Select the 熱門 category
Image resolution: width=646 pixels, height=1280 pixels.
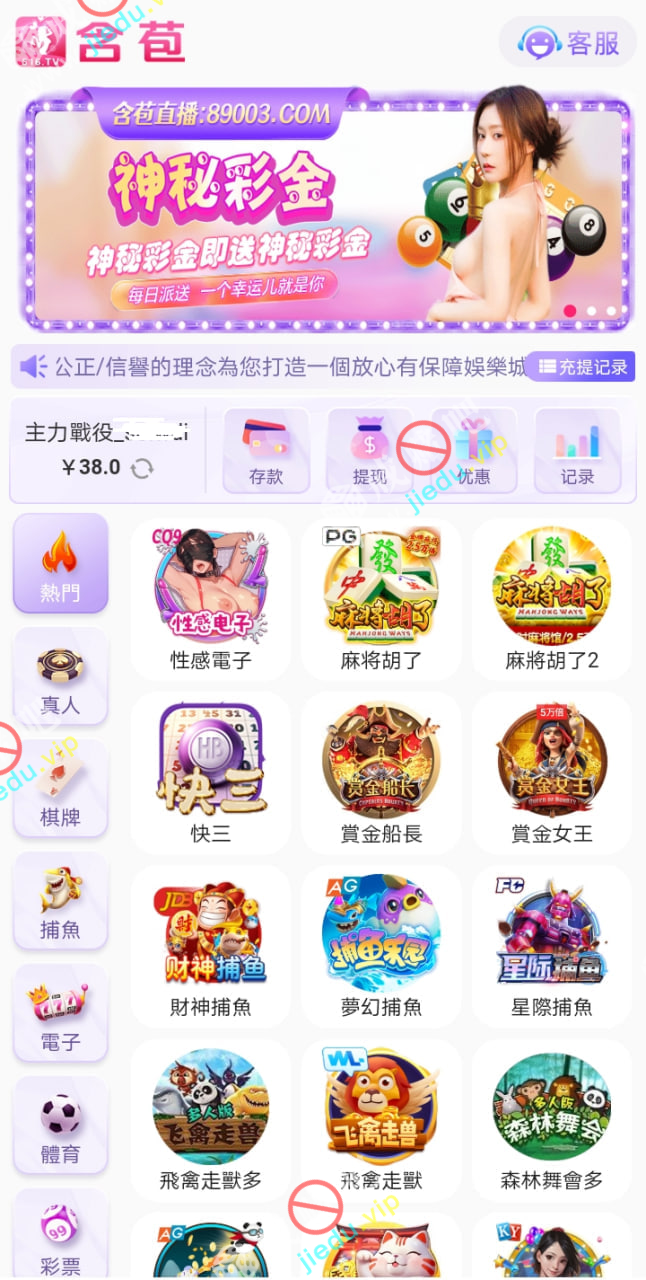tap(60, 564)
